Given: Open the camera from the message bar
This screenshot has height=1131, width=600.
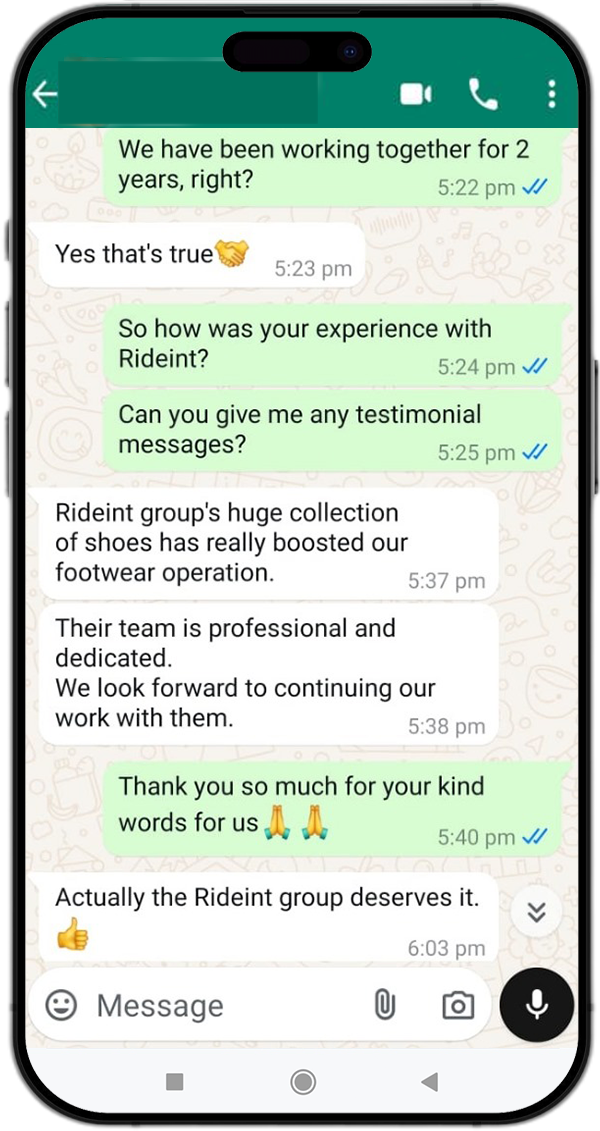Looking at the screenshot, I should (458, 1005).
